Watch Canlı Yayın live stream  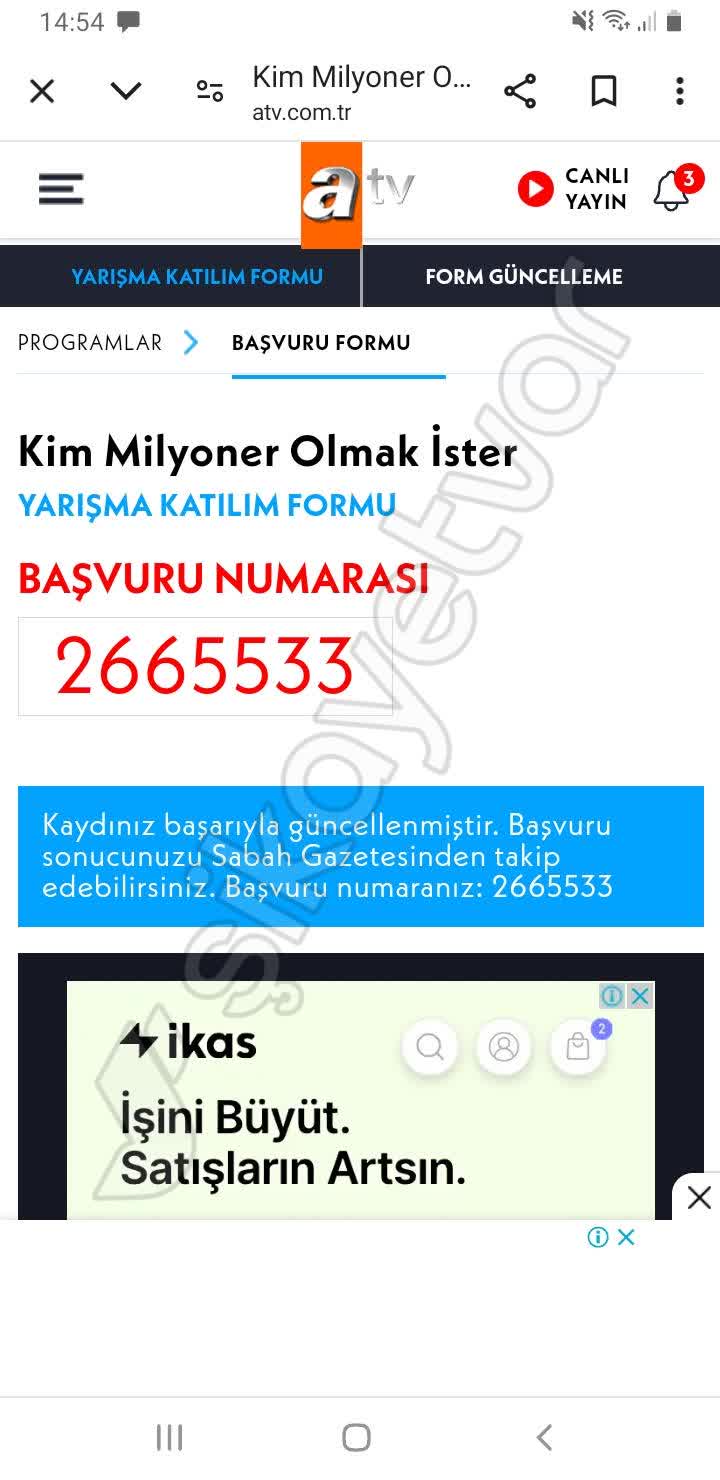(x=574, y=189)
